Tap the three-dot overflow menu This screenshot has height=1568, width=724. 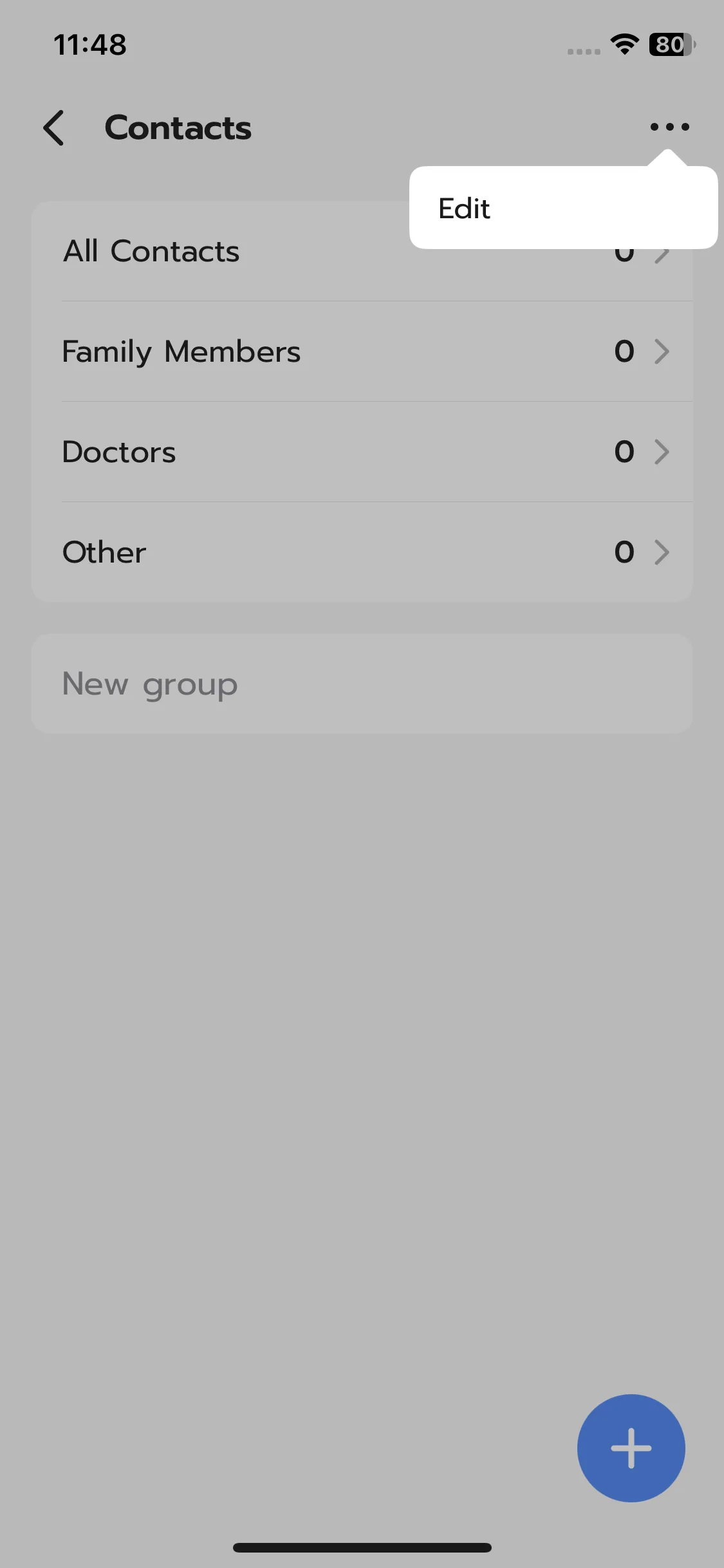(669, 127)
